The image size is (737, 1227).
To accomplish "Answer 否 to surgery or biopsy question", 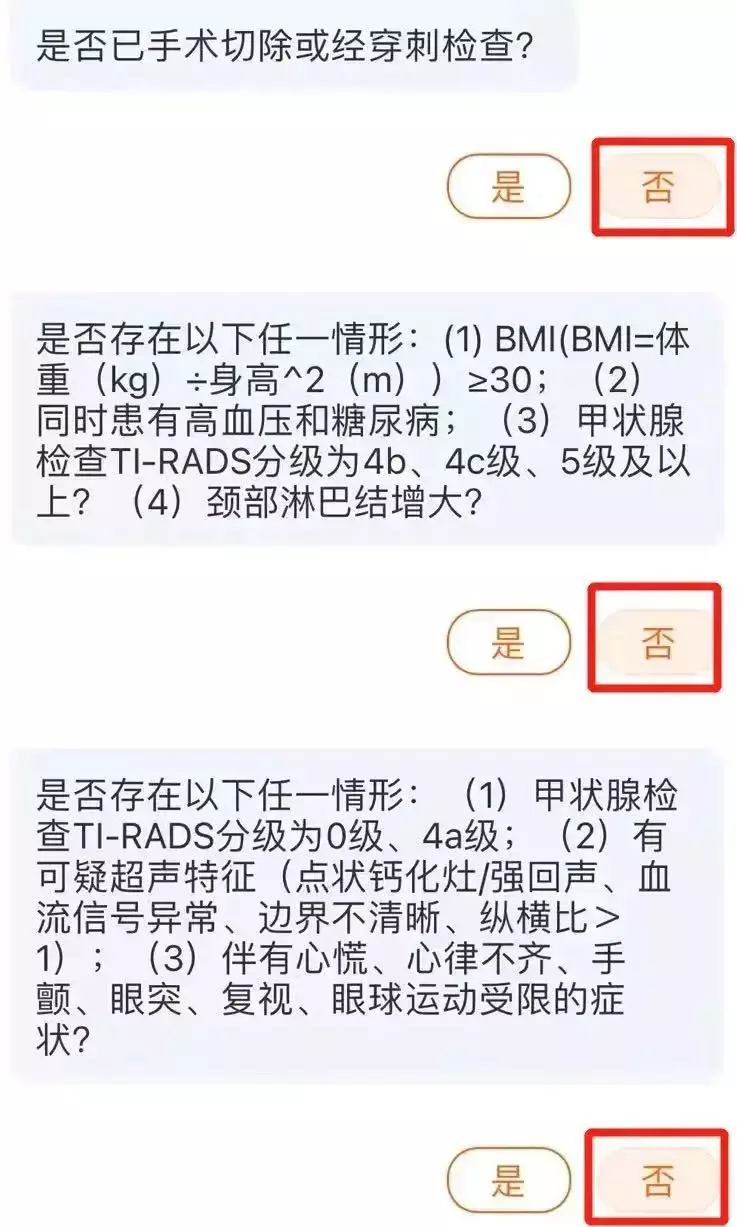I will click(x=658, y=186).
